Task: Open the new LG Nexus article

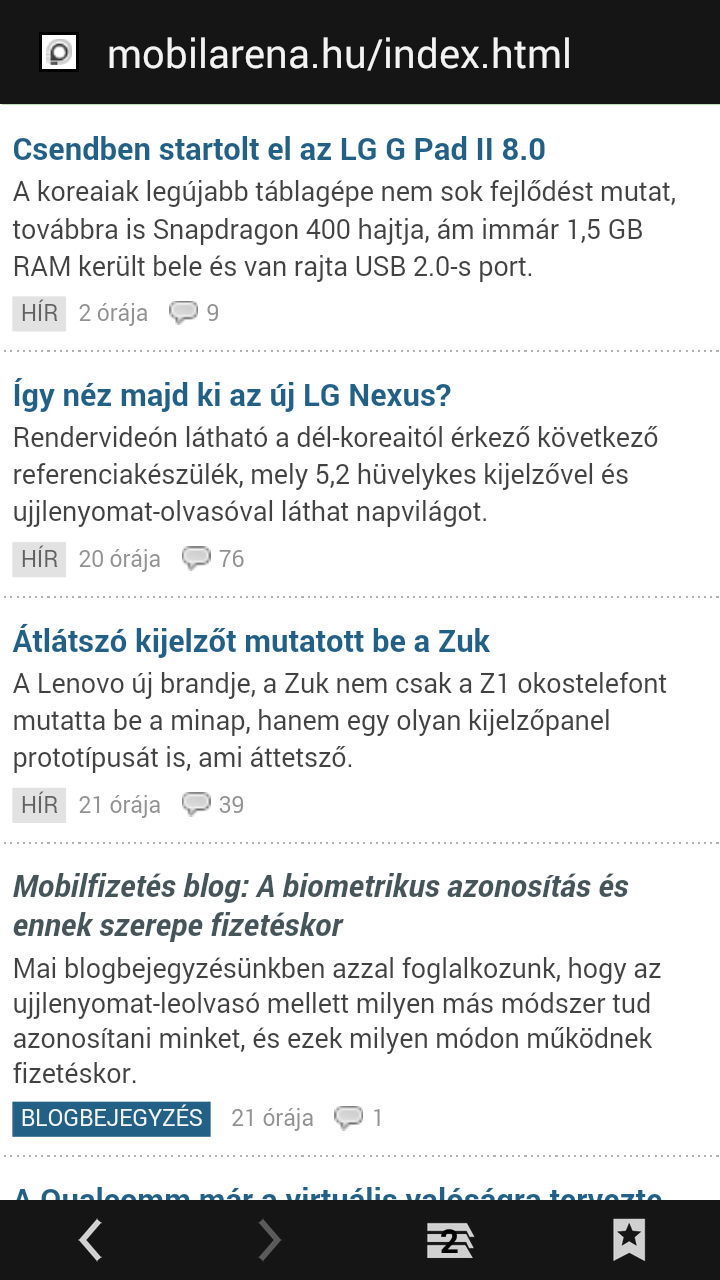Action: click(232, 396)
